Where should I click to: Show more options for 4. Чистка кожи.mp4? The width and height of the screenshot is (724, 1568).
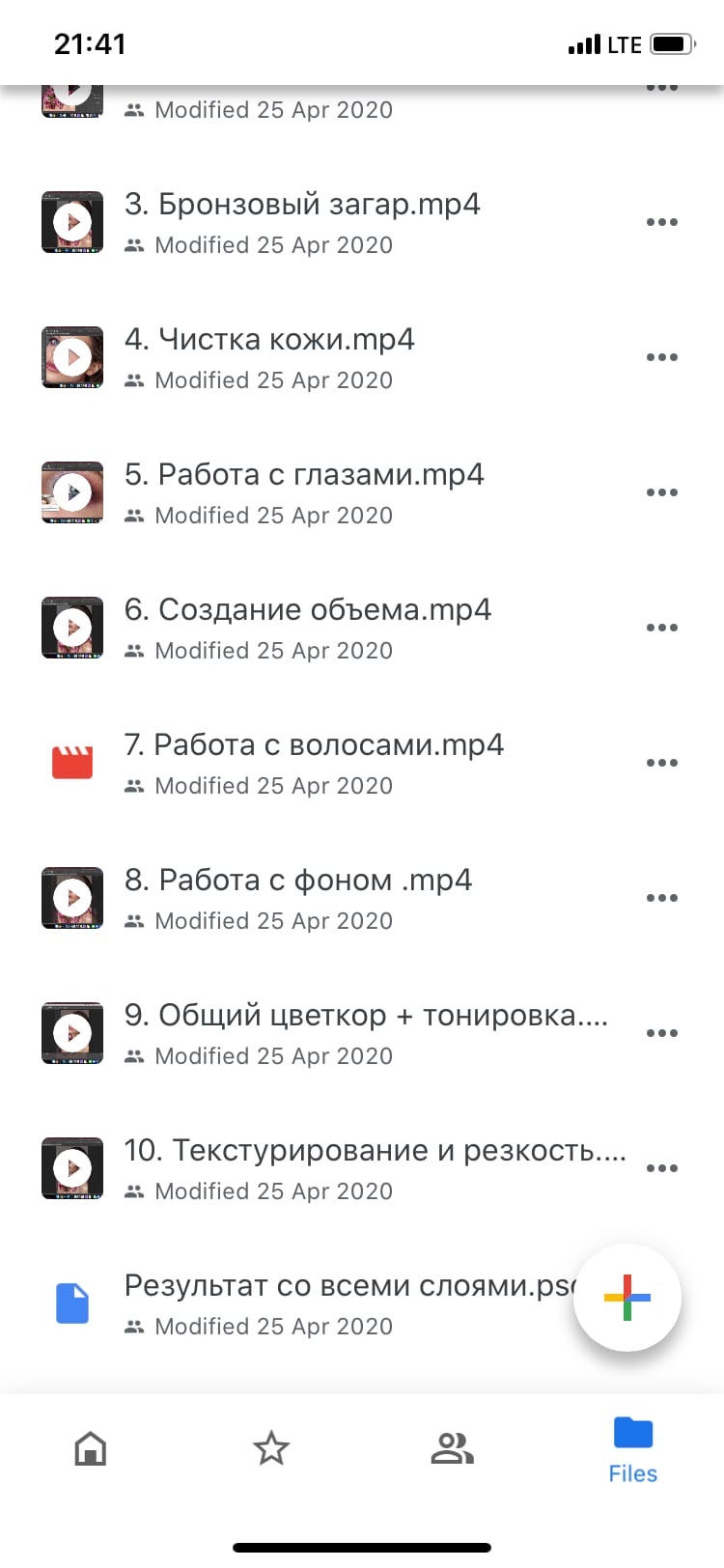tap(661, 357)
